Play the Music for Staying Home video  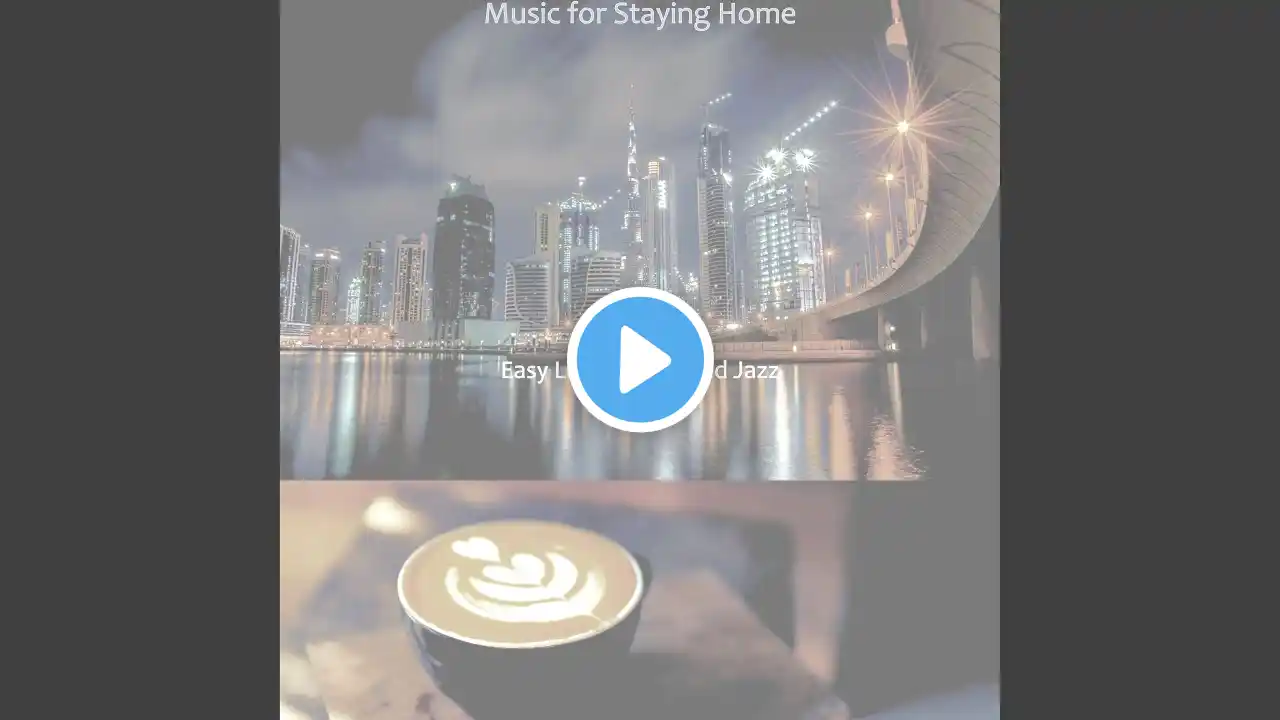pyautogui.click(x=640, y=360)
